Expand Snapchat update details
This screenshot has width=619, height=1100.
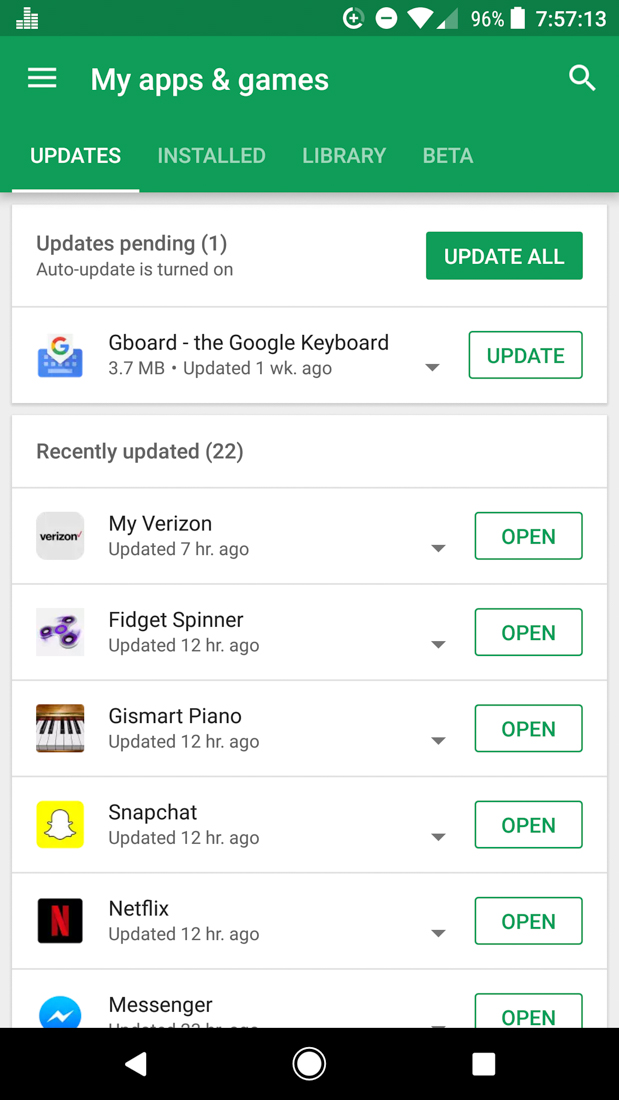438,837
